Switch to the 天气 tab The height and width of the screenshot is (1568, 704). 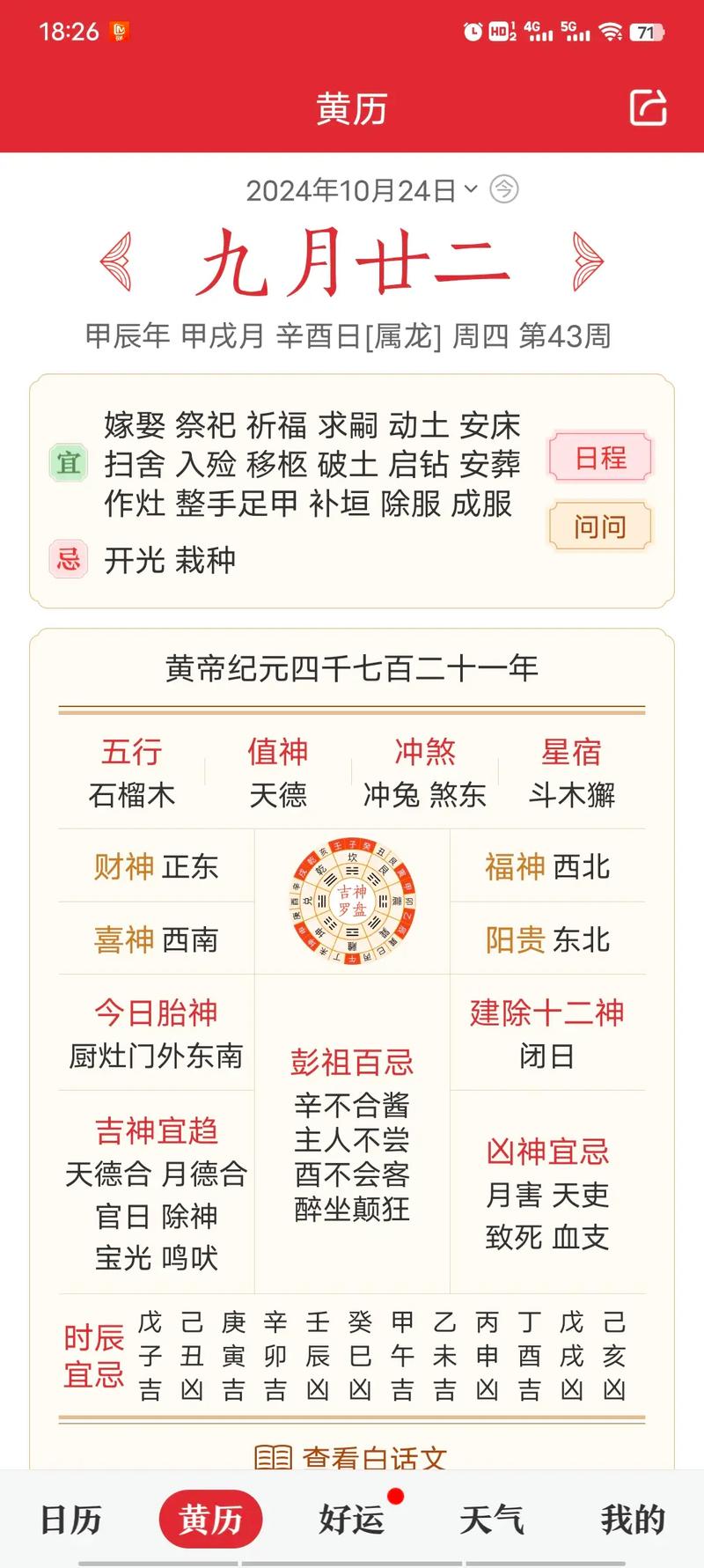[x=491, y=1519]
